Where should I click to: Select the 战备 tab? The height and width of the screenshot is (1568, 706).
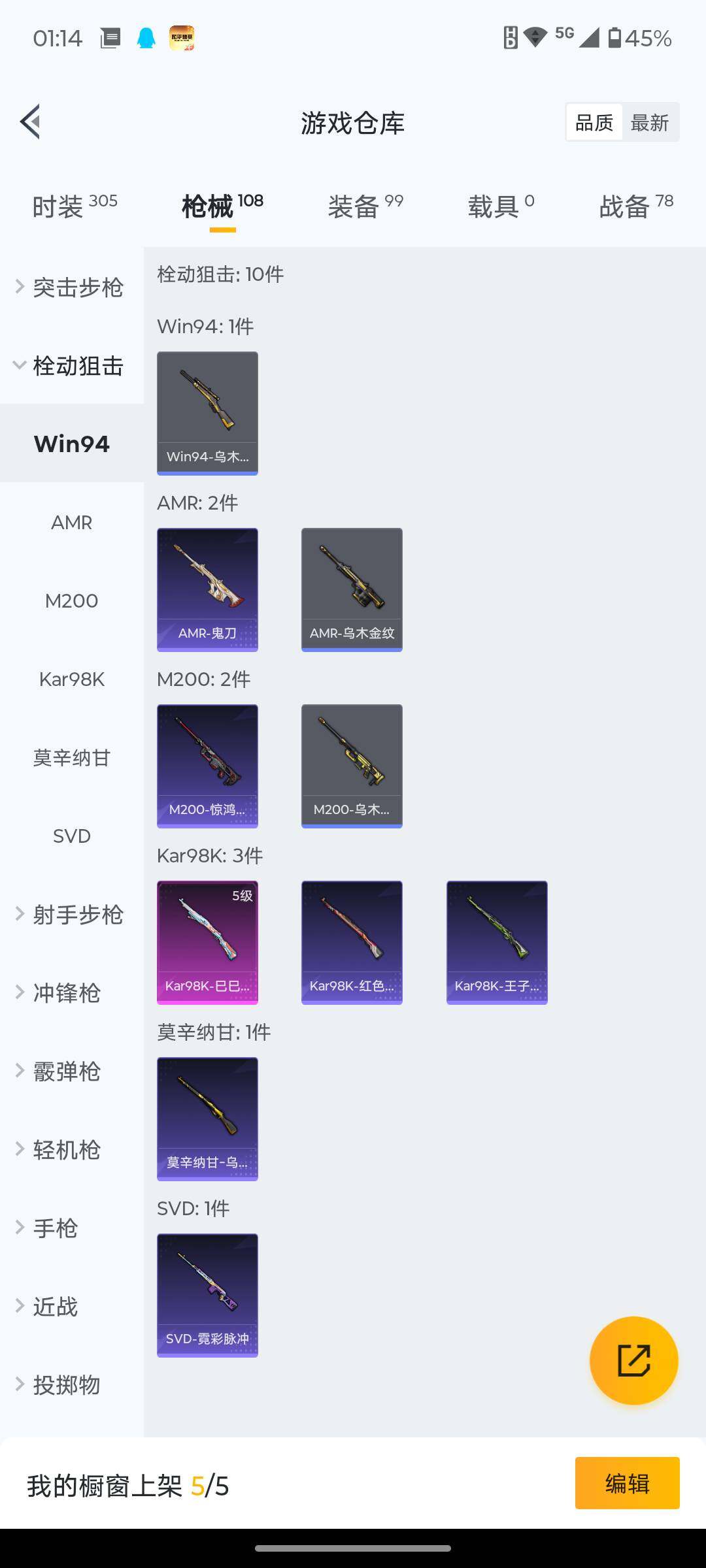pyautogui.click(x=635, y=206)
